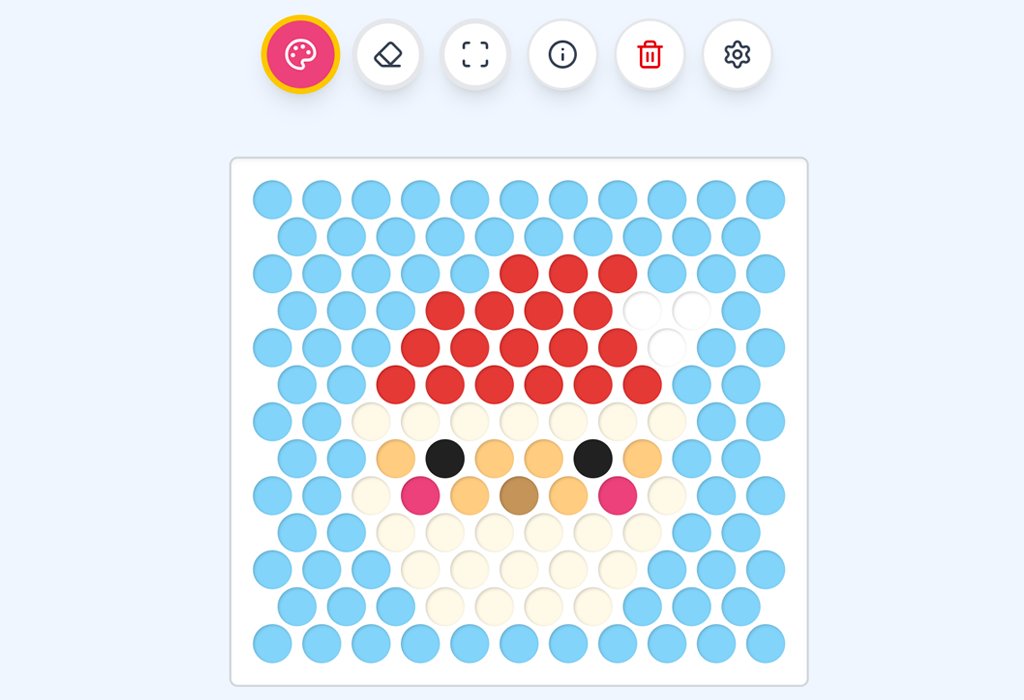Viewport: 1024px width, 700px height.
Task: Select the color palette tool
Action: (300, 54)
